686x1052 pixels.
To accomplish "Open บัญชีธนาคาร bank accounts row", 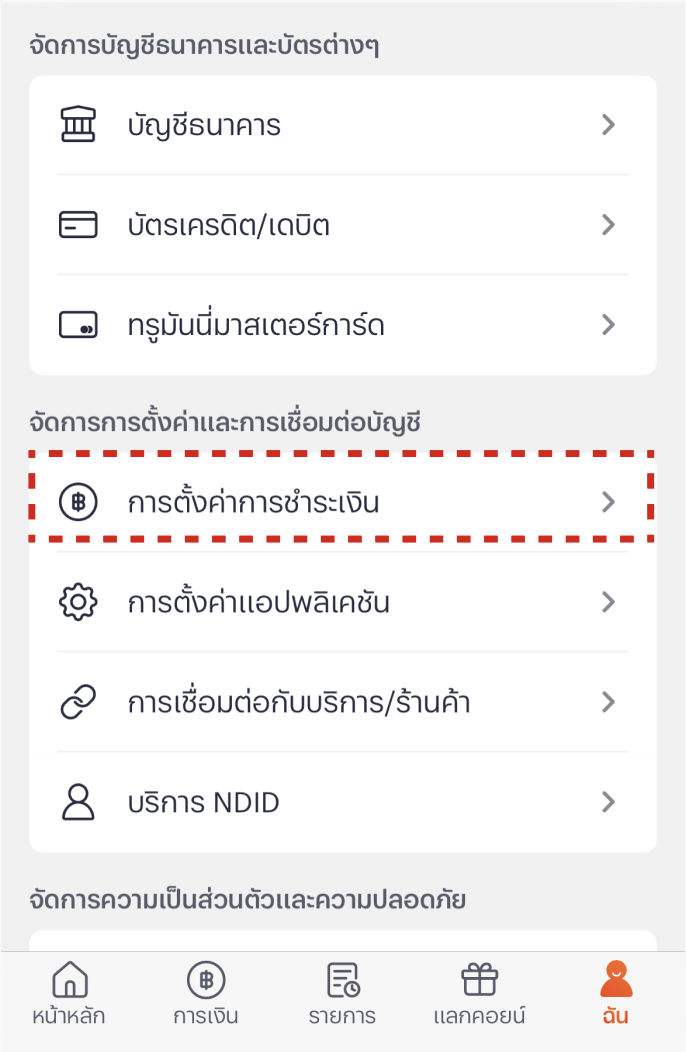I will click(x=342, y=125).
